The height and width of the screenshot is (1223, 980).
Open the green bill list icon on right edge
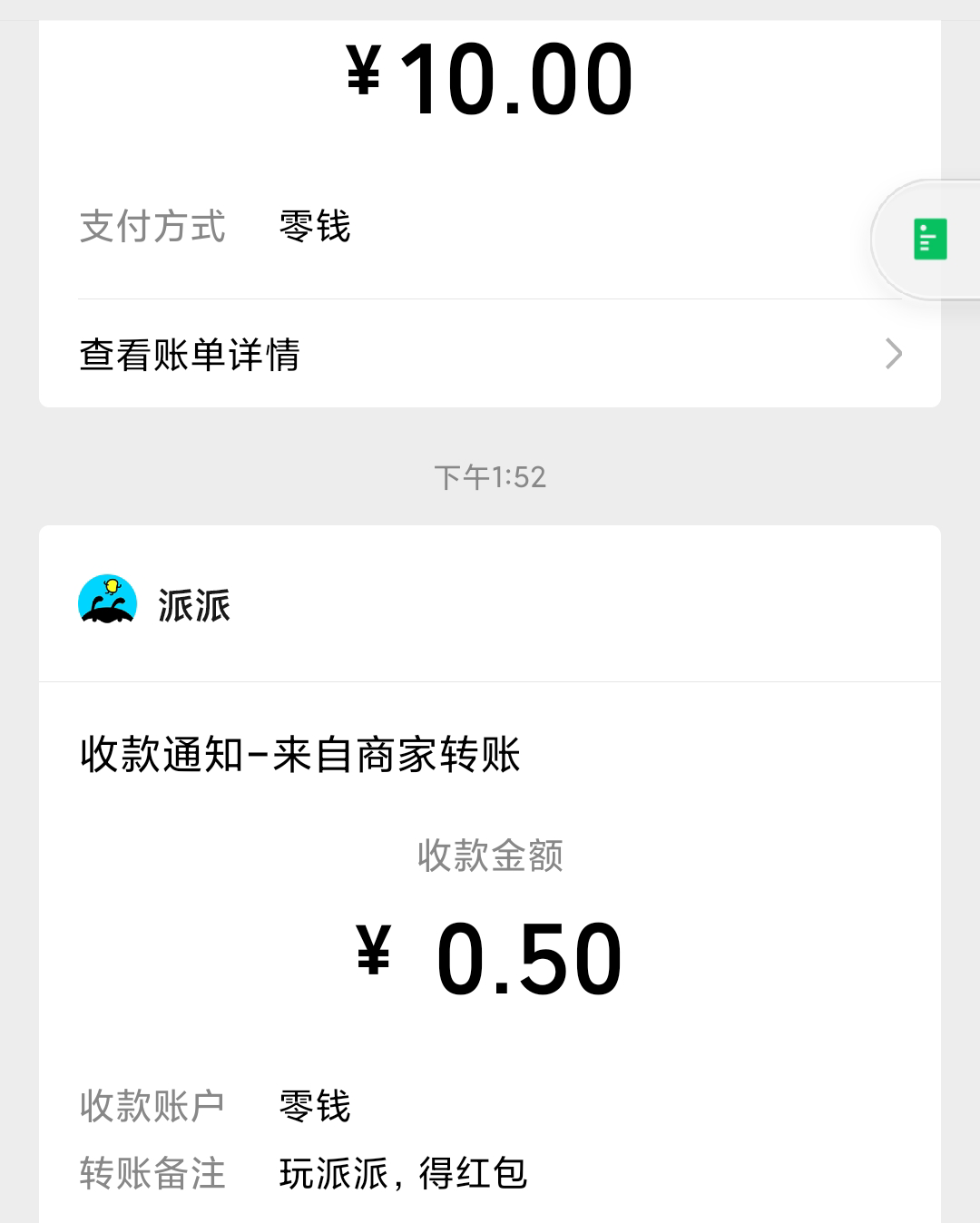(927, 237)
